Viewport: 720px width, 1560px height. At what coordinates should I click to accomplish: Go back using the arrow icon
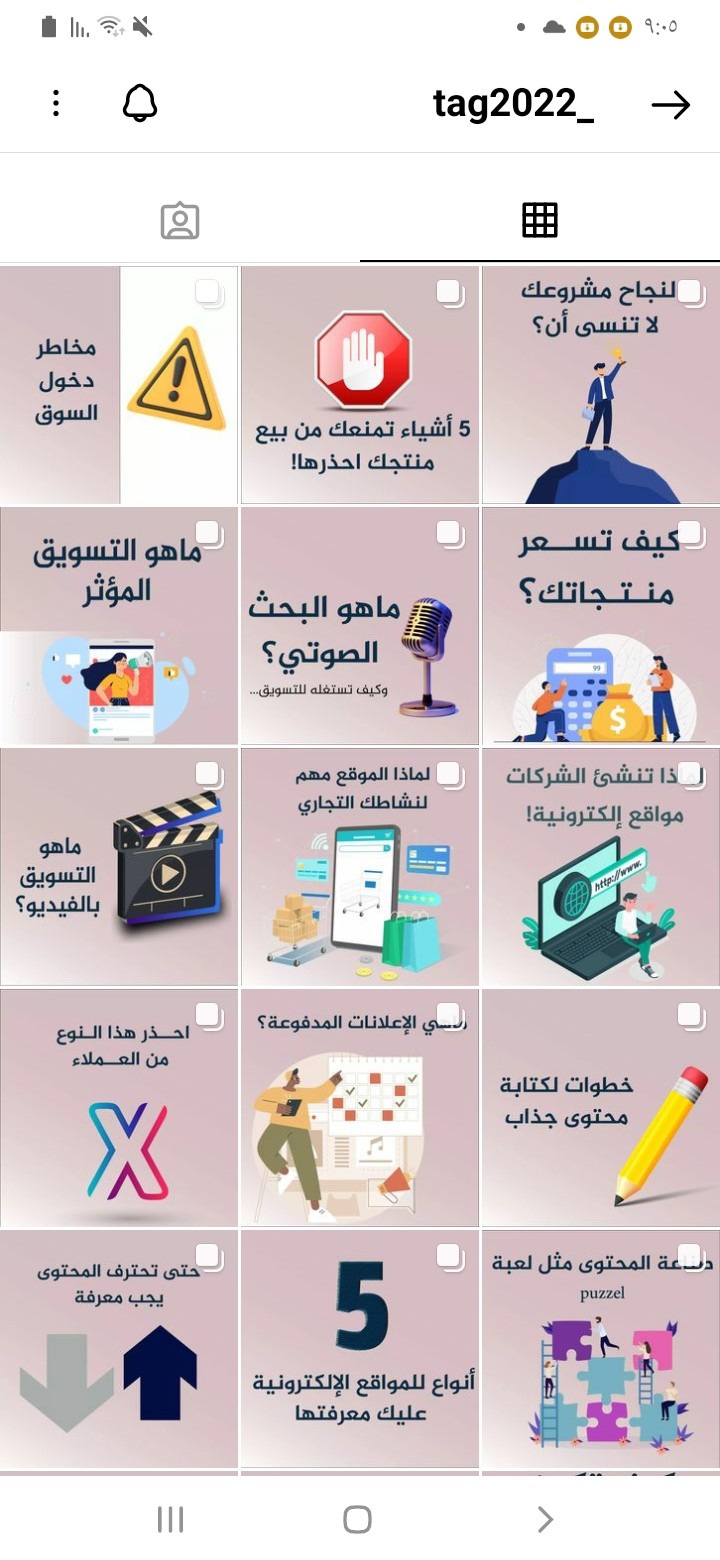pos(670,105)
